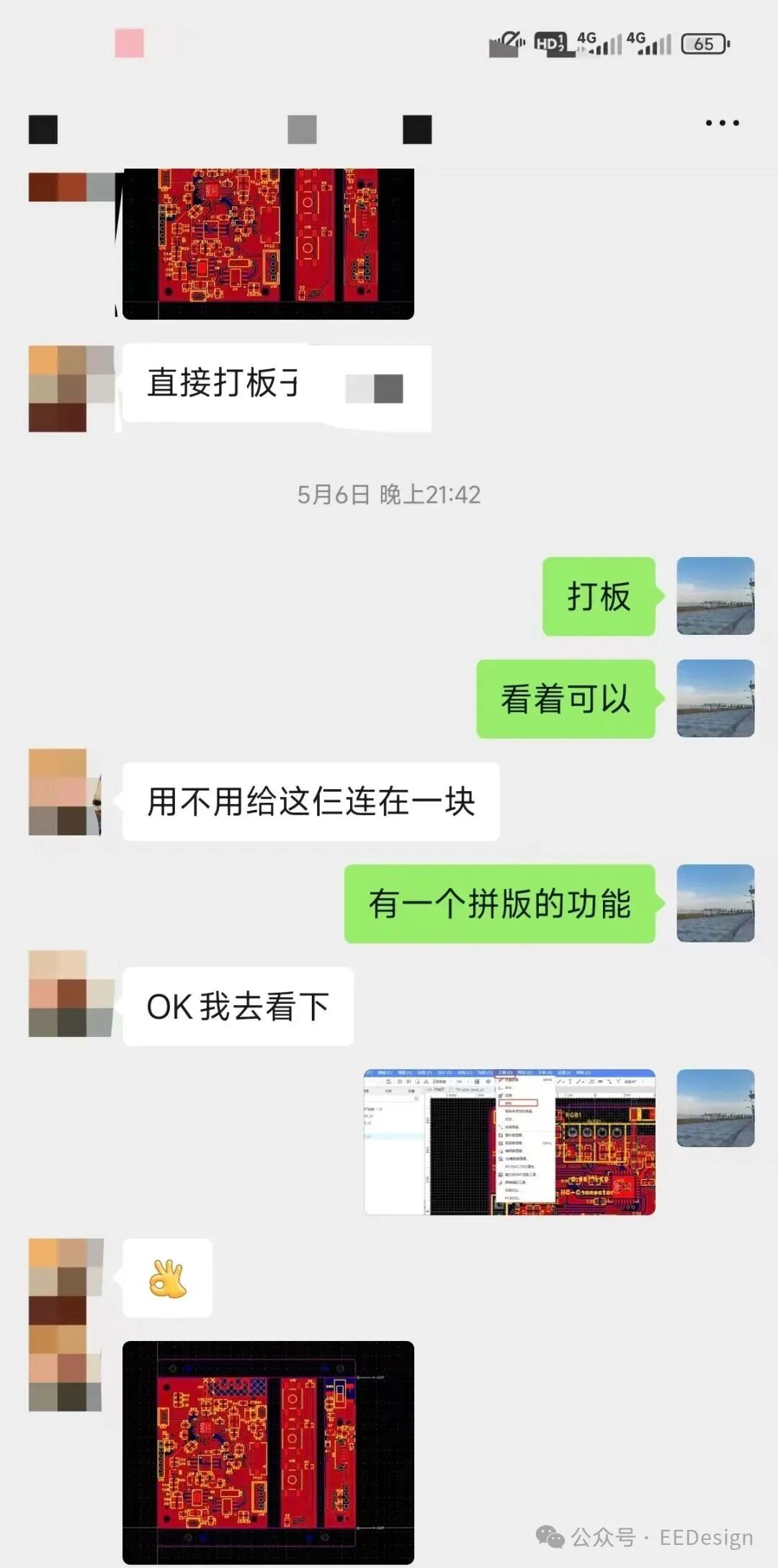Tap the "5月6日 晚上21:42" timestamp

pos(389,495)
